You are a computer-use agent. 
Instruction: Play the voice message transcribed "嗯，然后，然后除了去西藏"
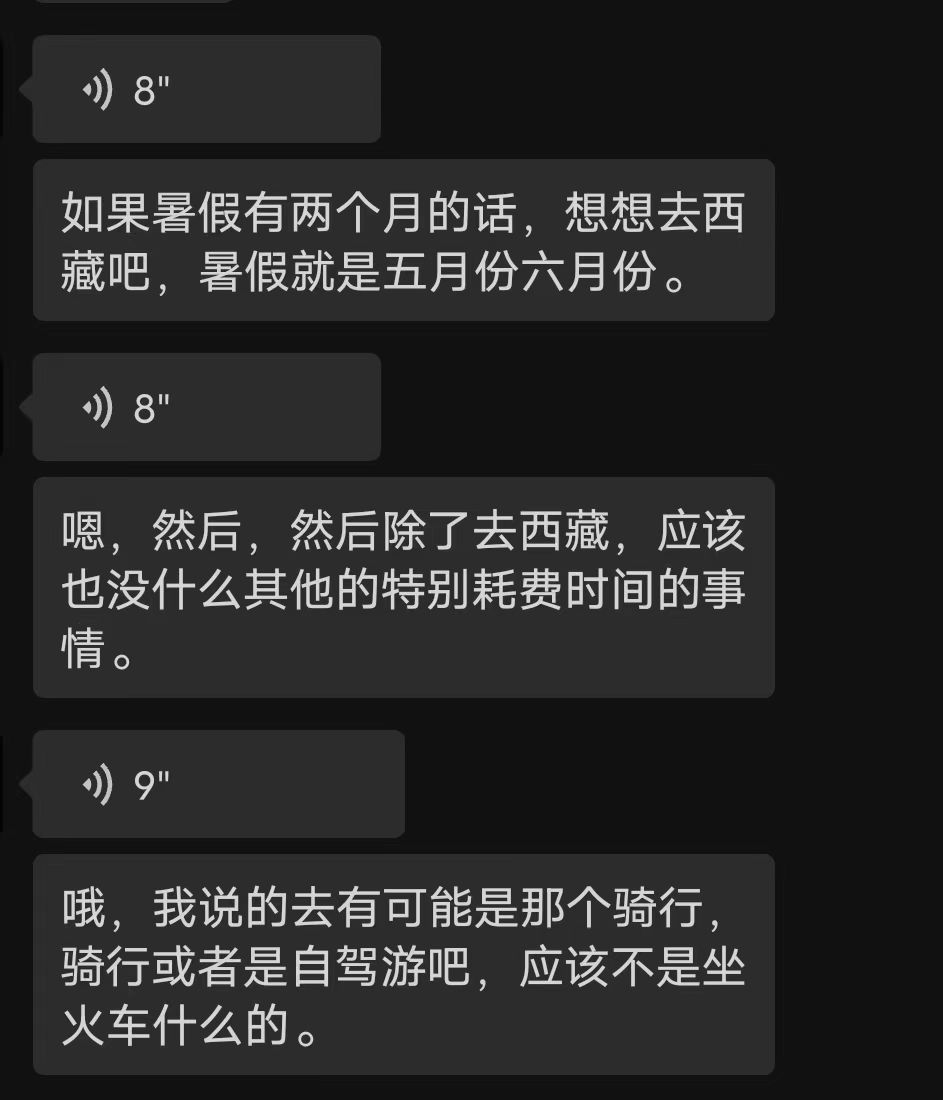tap(205, 407)
